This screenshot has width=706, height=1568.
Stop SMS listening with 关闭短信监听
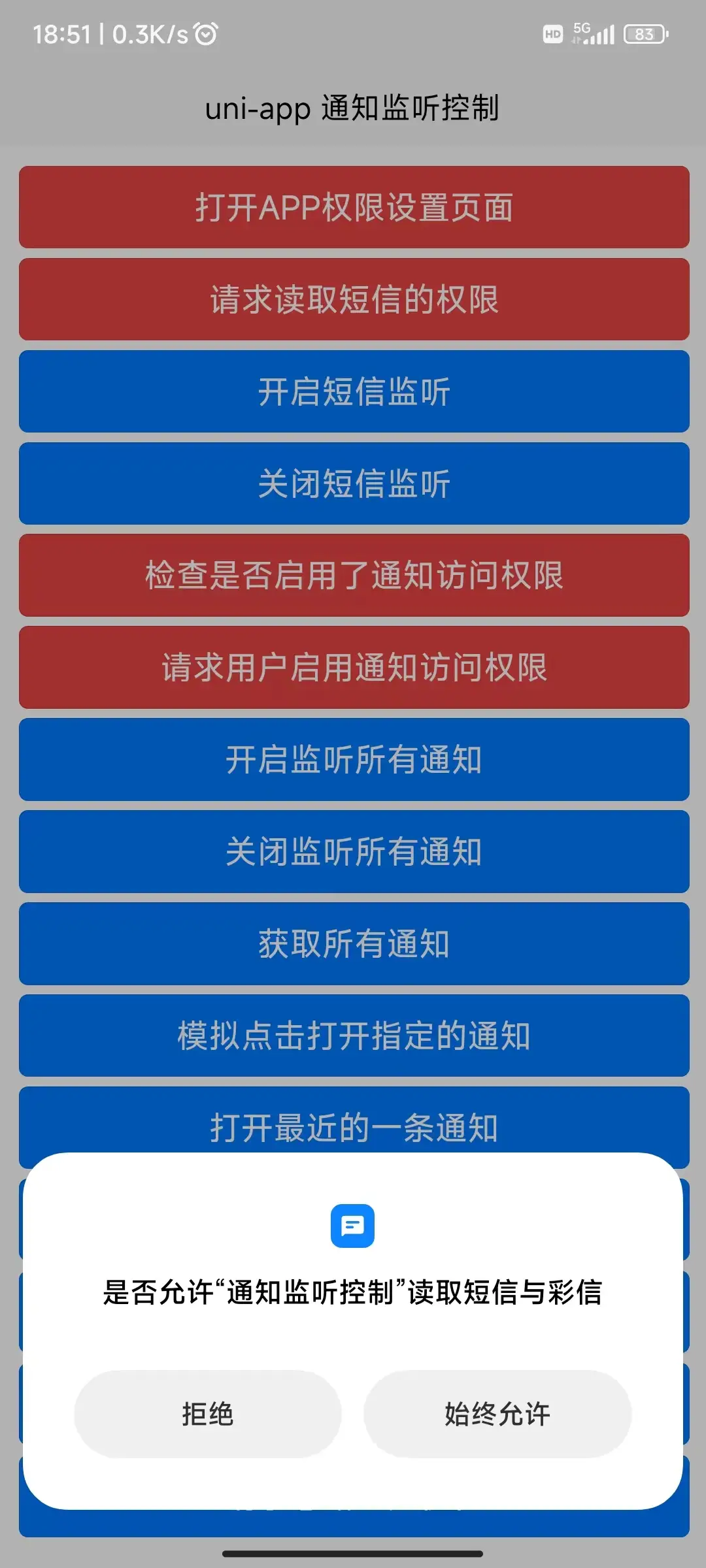tap(354, 483)
